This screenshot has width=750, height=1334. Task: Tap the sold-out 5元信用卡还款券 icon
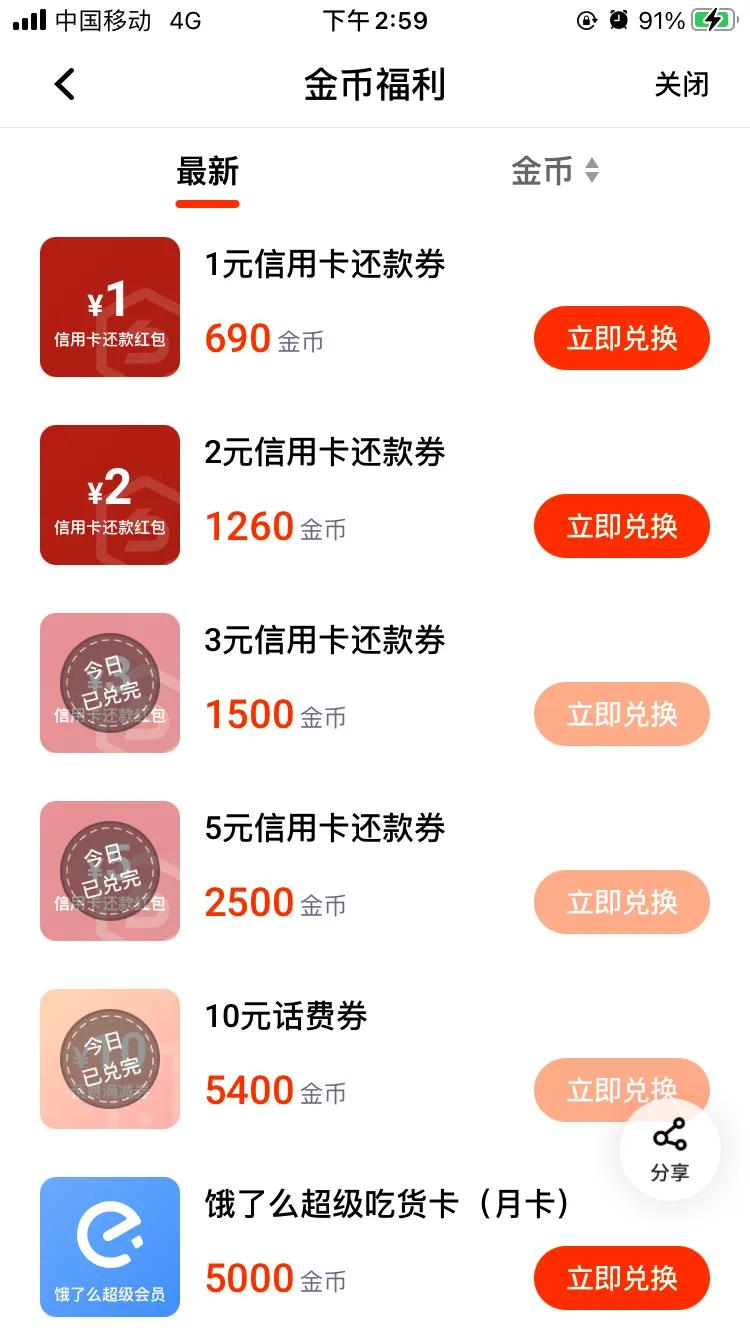(109, 870)
